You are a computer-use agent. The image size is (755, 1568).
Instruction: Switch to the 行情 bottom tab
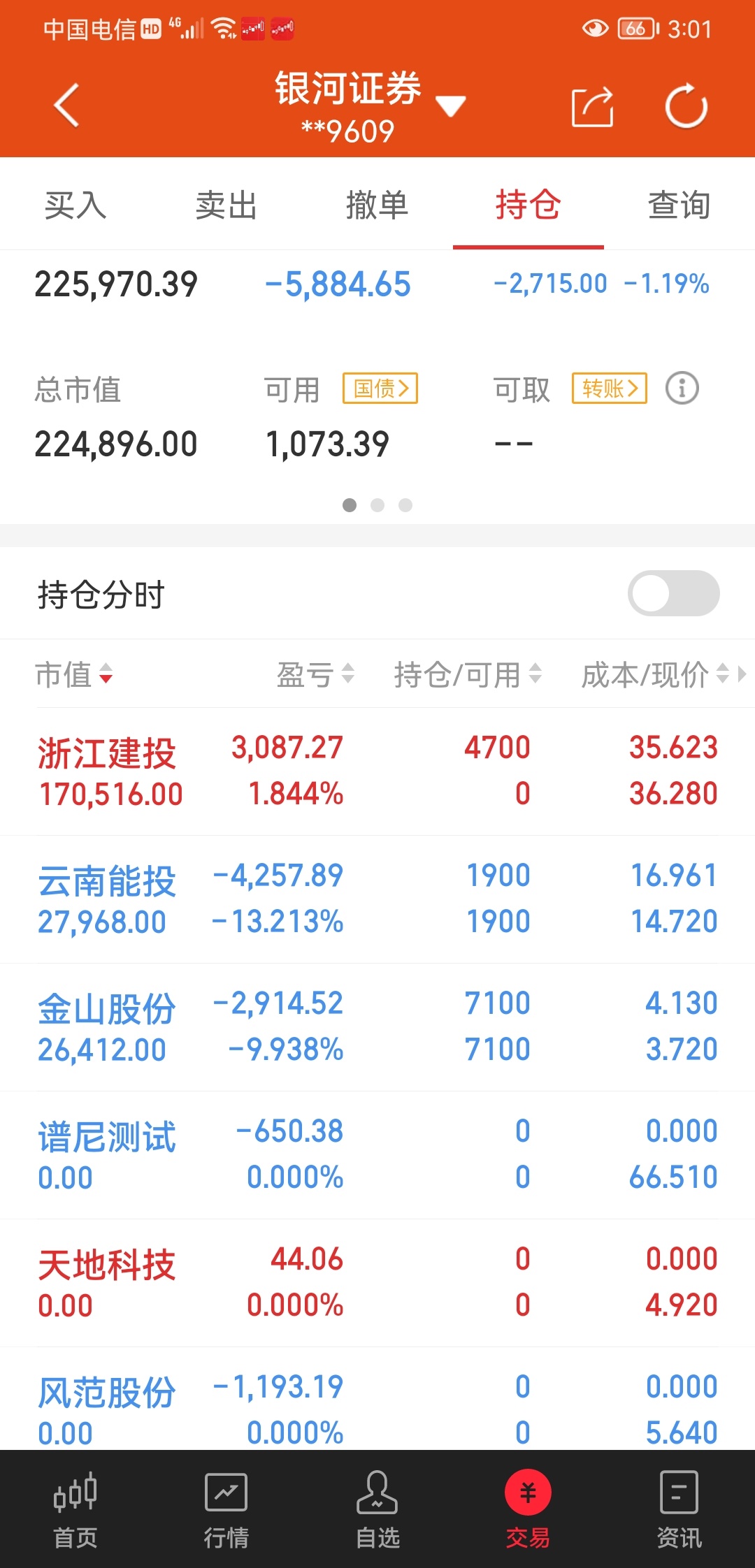click(x=226, y=1510)
